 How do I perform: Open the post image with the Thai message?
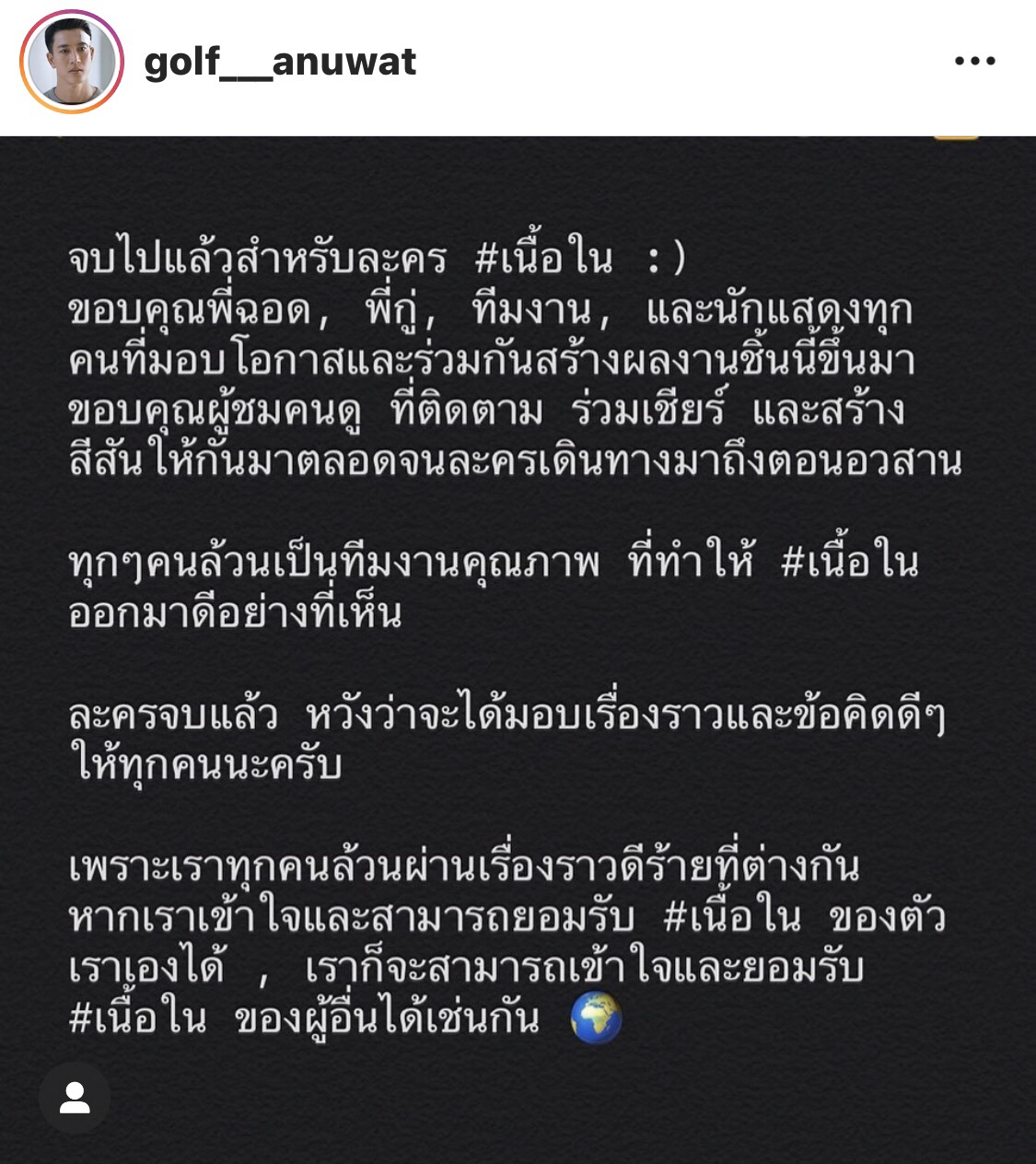518,645
